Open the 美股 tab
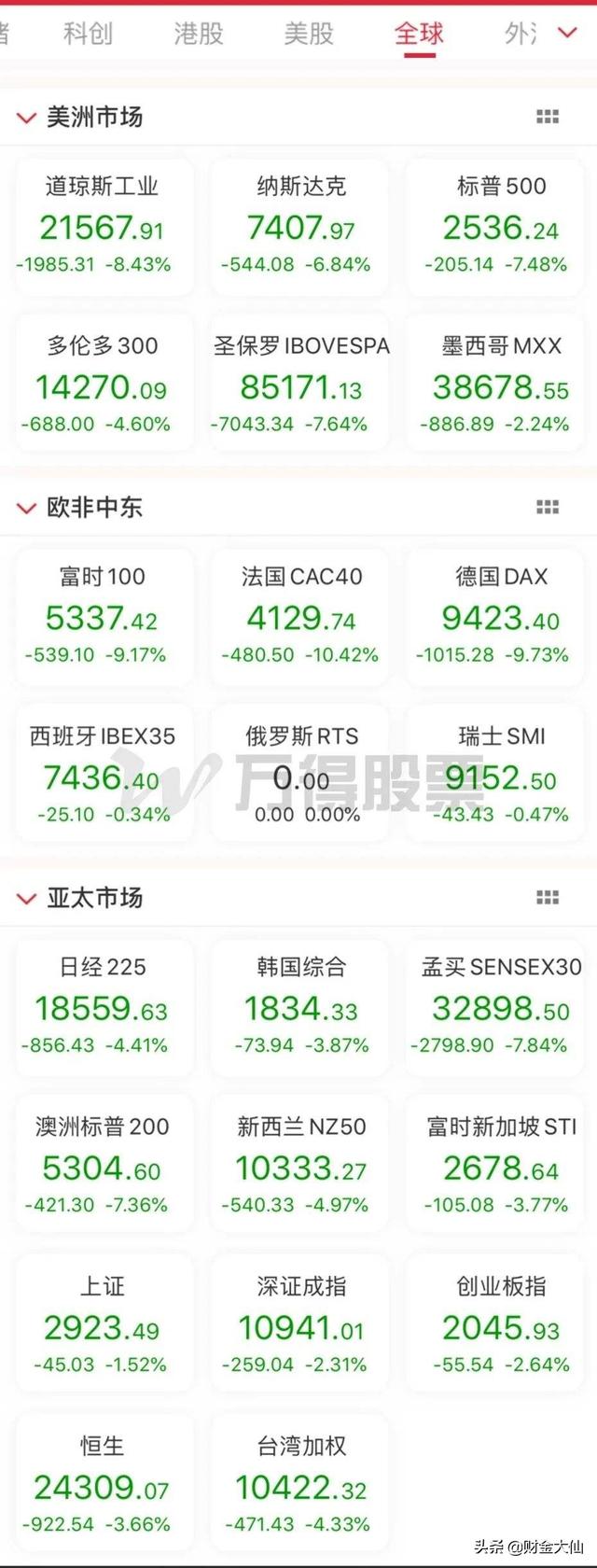Image resolution: width=597 pixels, height=1568 pixels. point(309,35)
